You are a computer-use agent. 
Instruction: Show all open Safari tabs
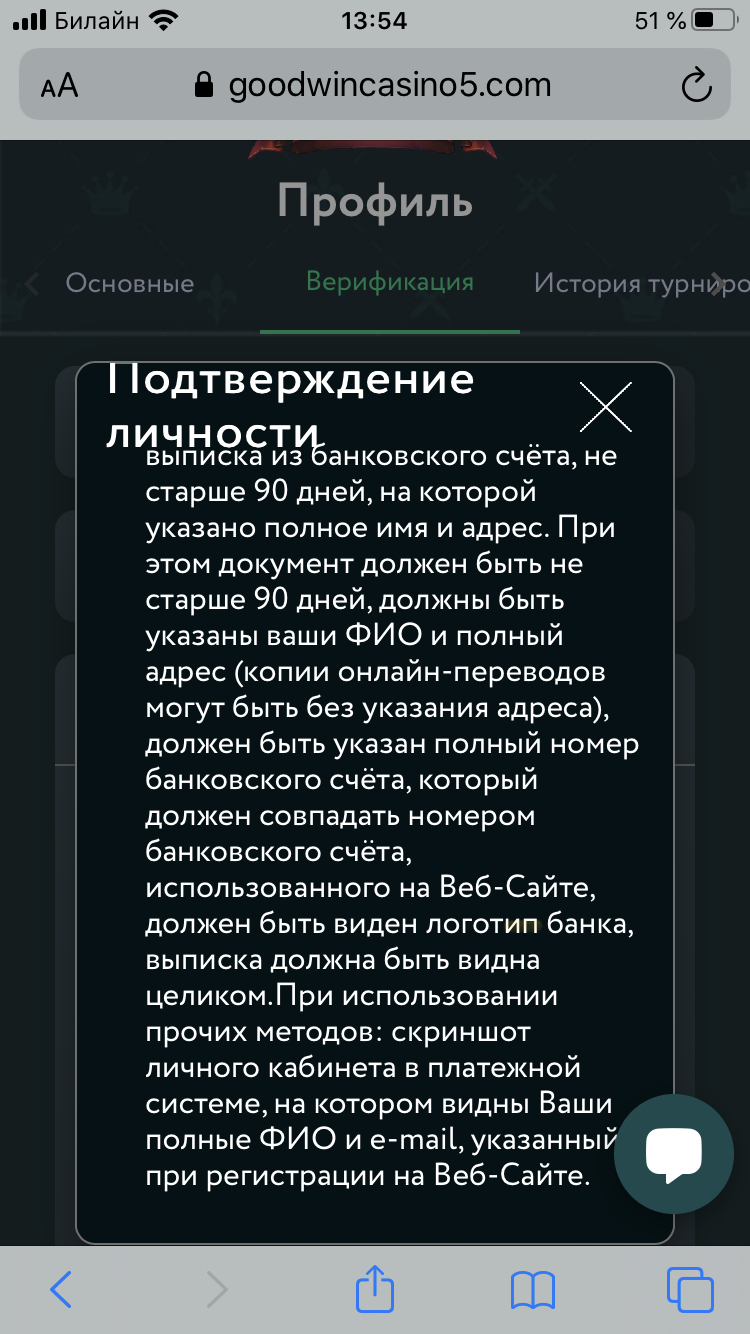(x=690, y=1290)
